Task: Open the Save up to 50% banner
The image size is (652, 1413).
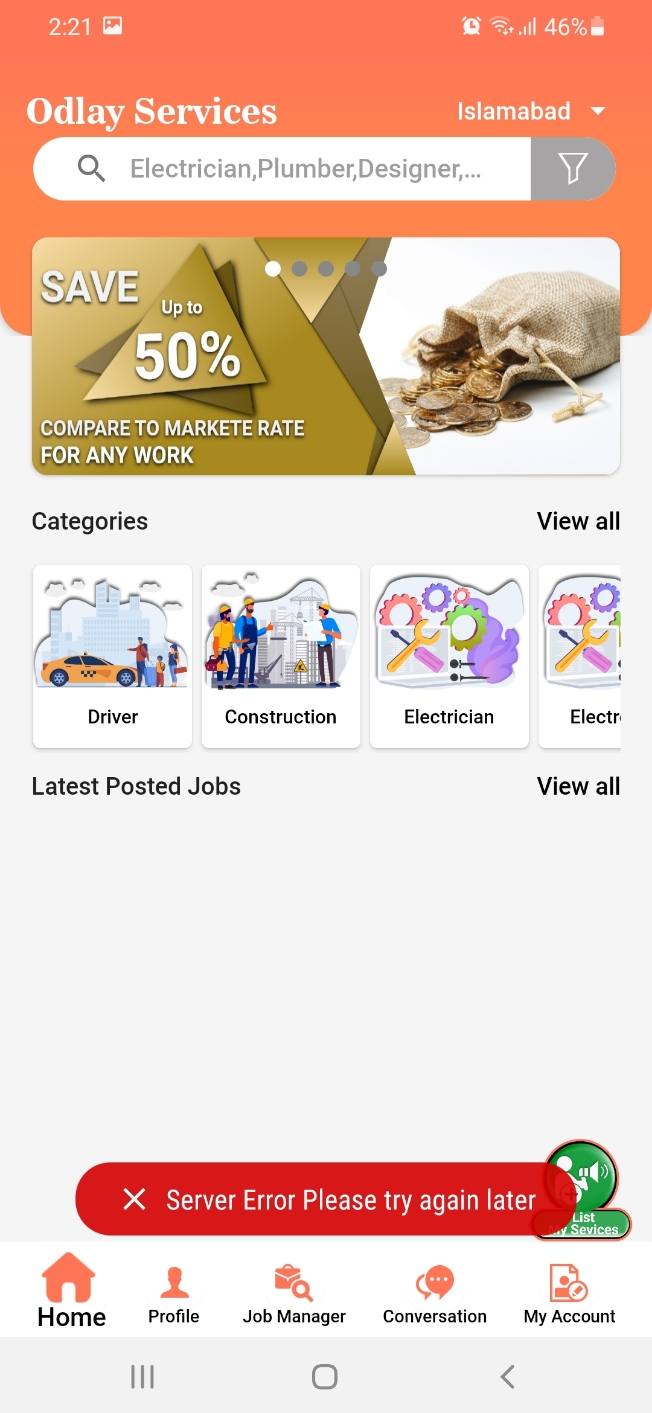Action: coord(326,356)
